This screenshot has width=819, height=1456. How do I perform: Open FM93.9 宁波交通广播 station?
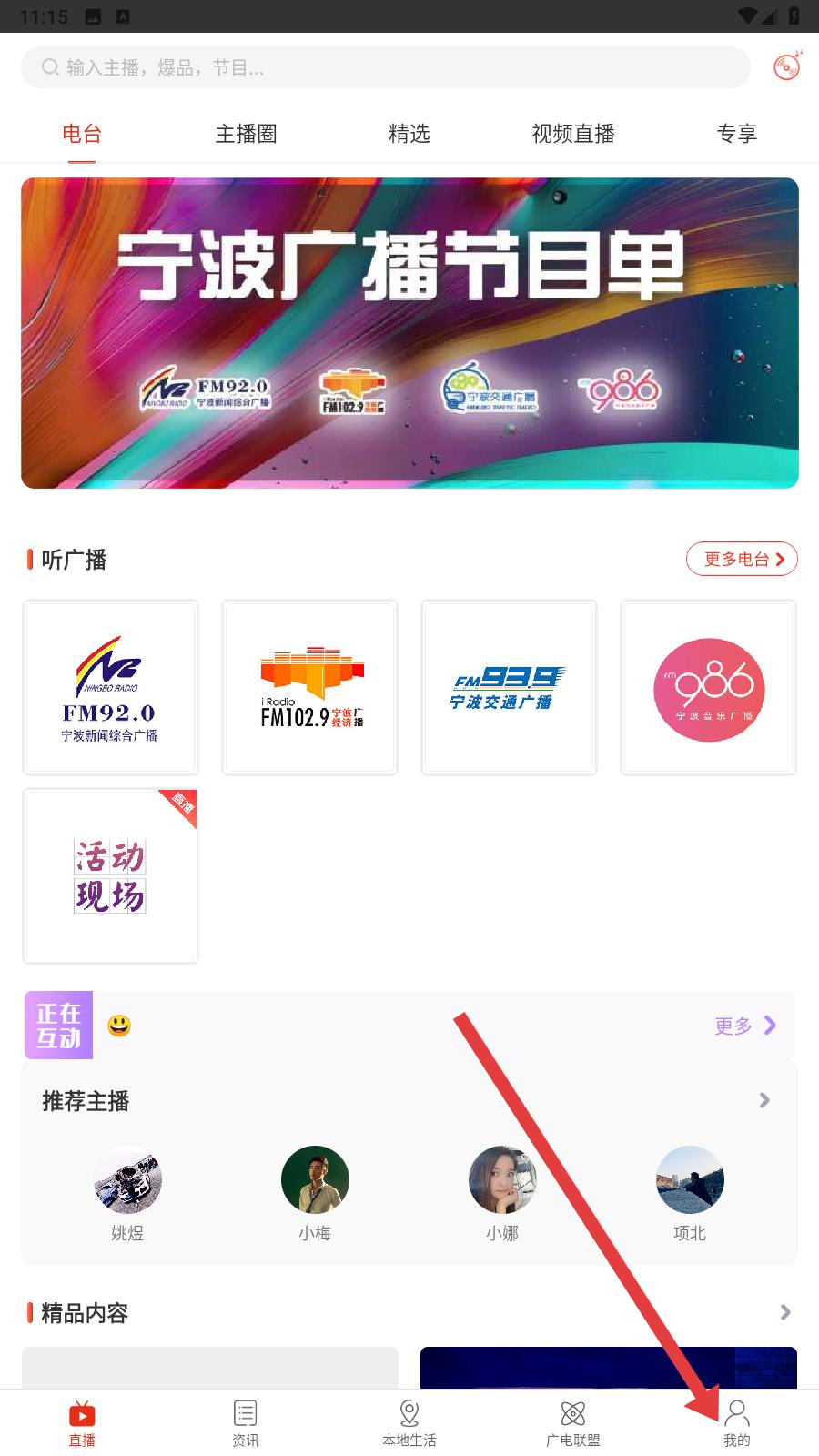[509, 688]
